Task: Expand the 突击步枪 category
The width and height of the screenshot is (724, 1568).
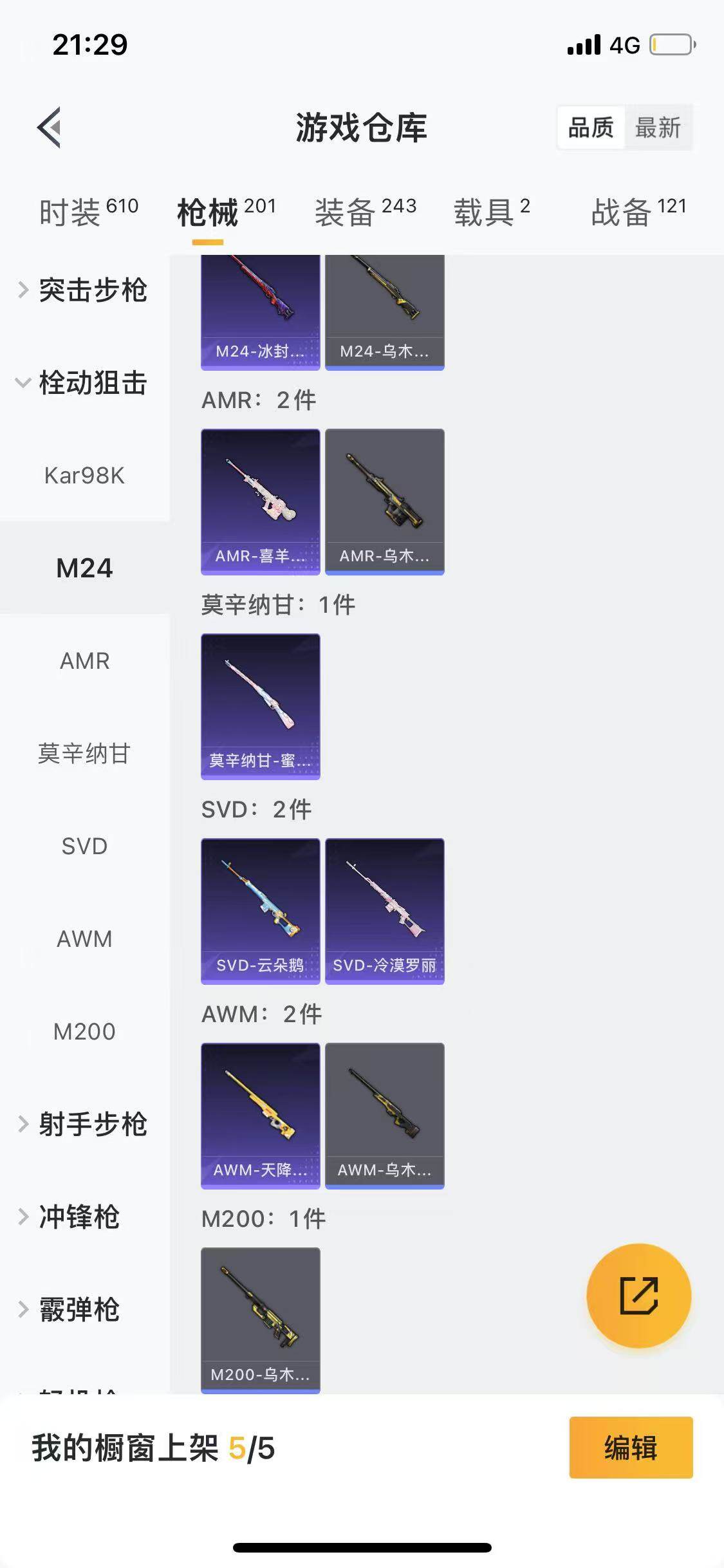Action: 84,290
